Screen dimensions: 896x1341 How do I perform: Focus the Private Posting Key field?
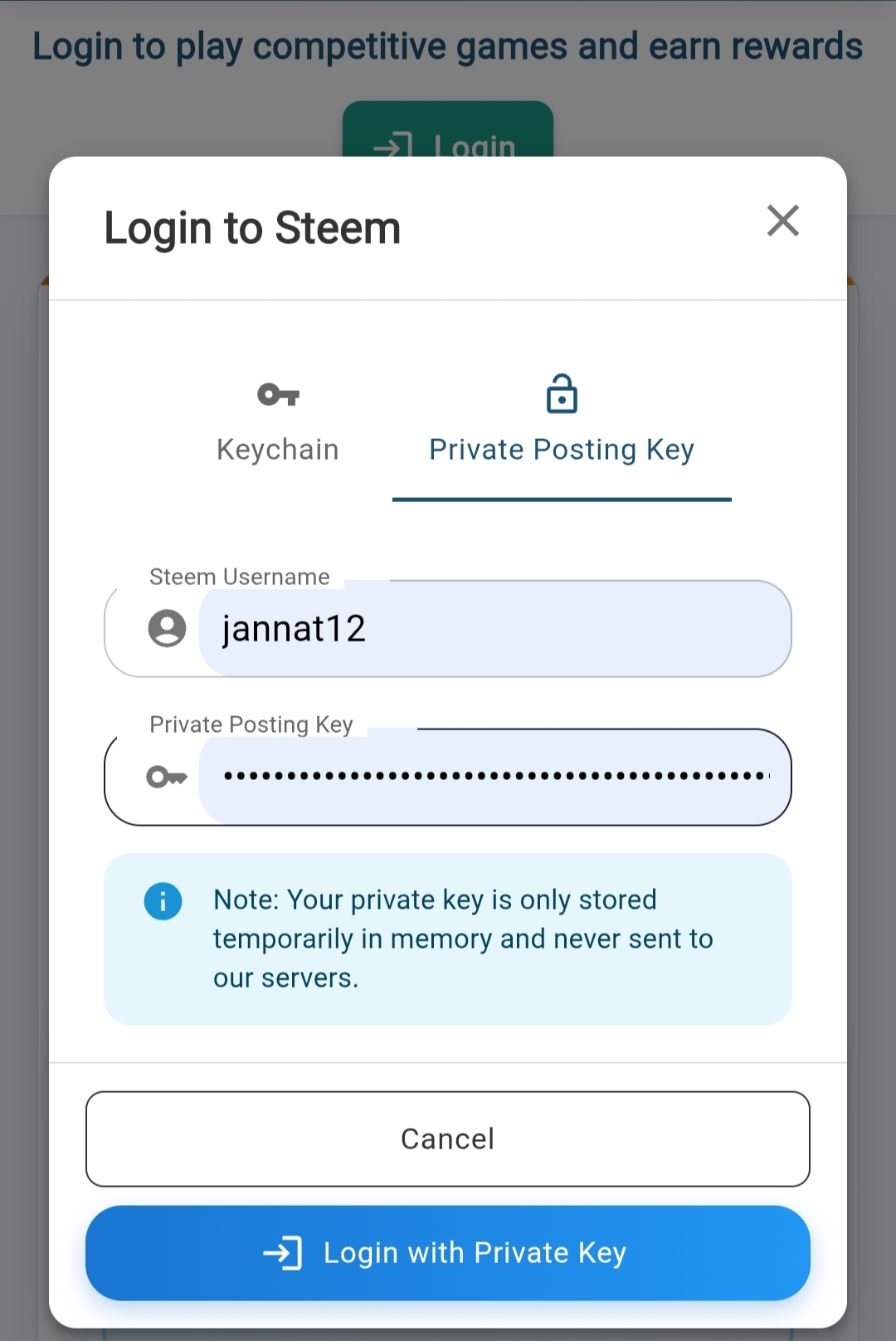click(x=448, y=777)
